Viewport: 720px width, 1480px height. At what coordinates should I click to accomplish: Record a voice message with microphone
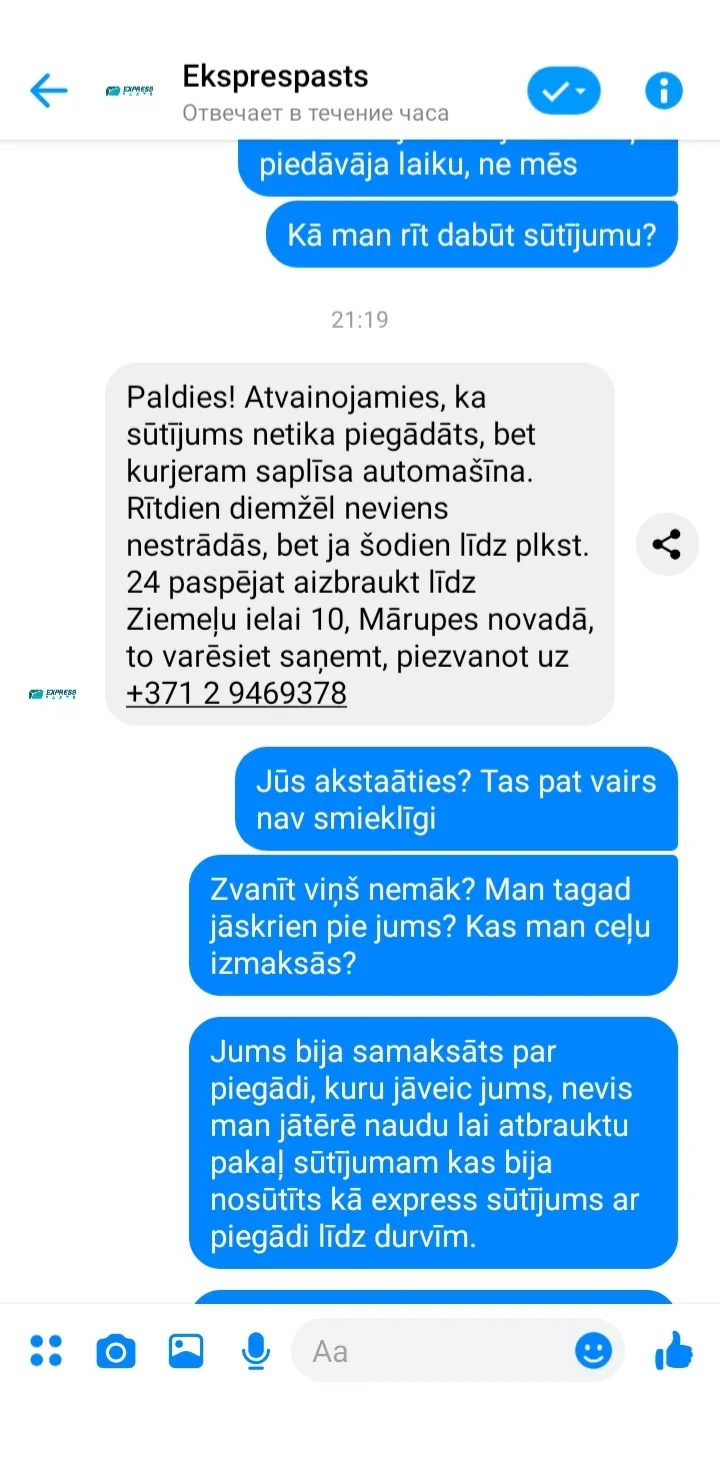coord(256,1352)
